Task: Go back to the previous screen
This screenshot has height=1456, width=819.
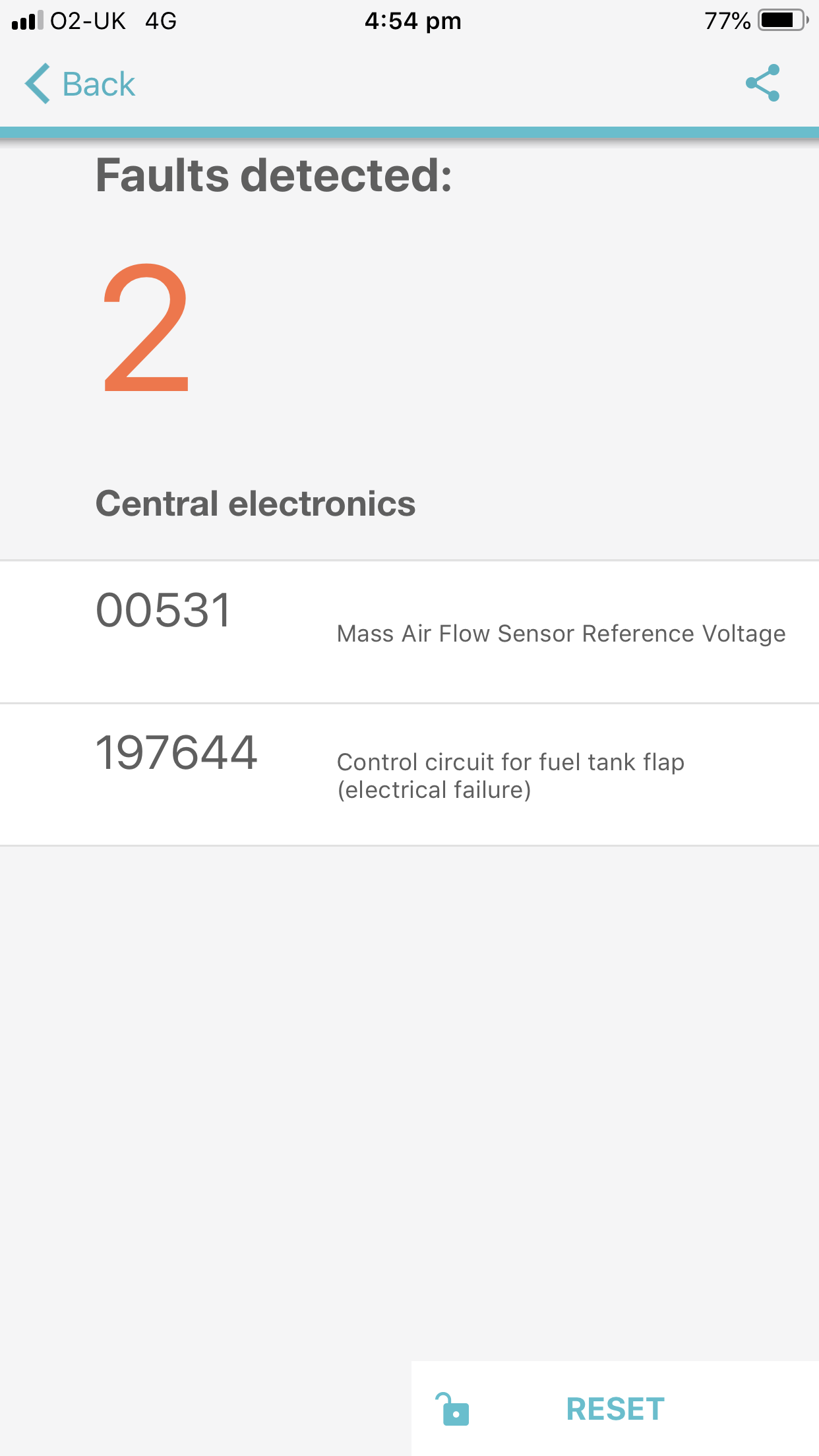Action: click(80, 84)
